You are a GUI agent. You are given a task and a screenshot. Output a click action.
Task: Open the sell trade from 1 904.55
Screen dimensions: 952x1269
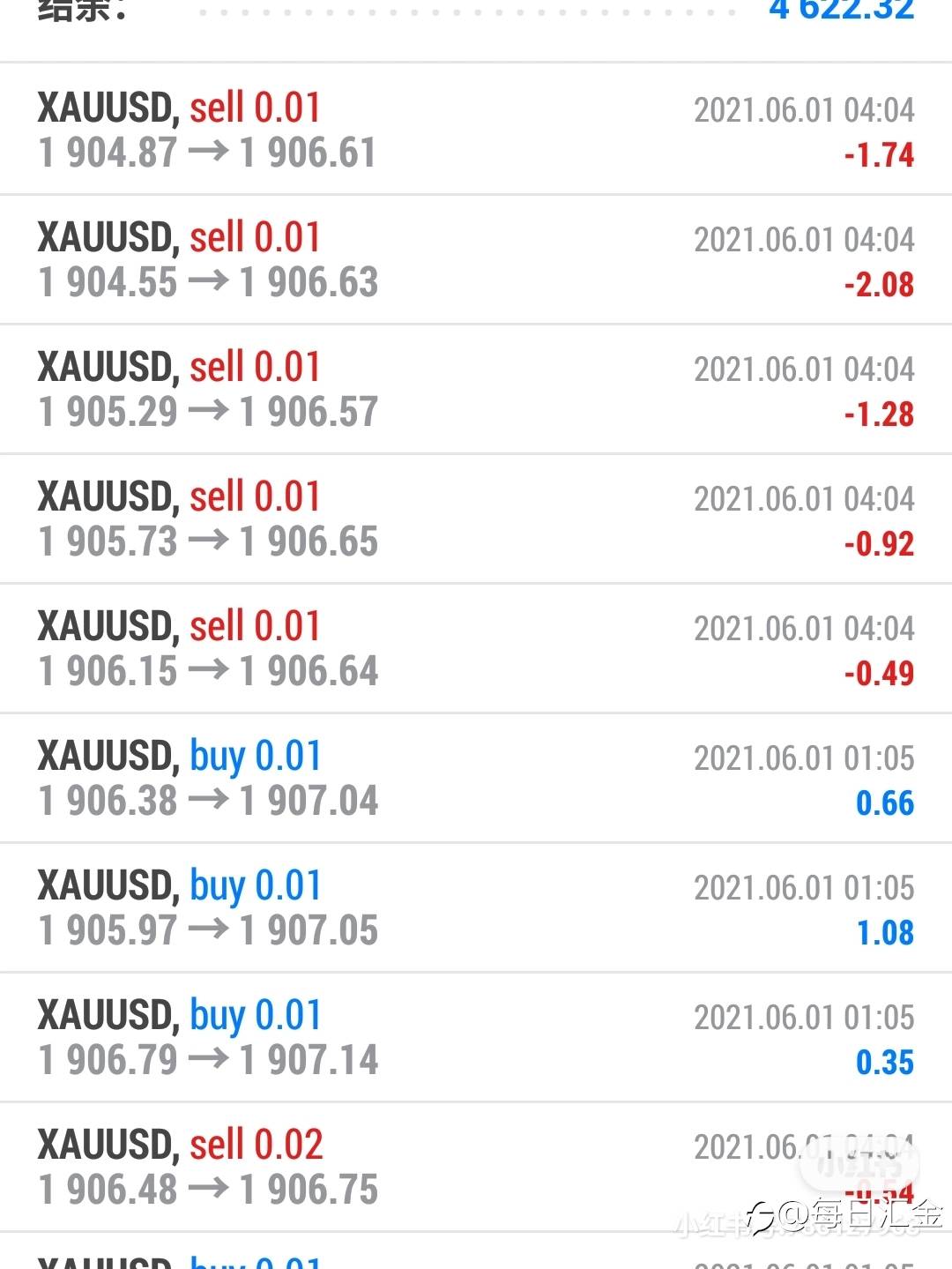(x=476, y=259)
